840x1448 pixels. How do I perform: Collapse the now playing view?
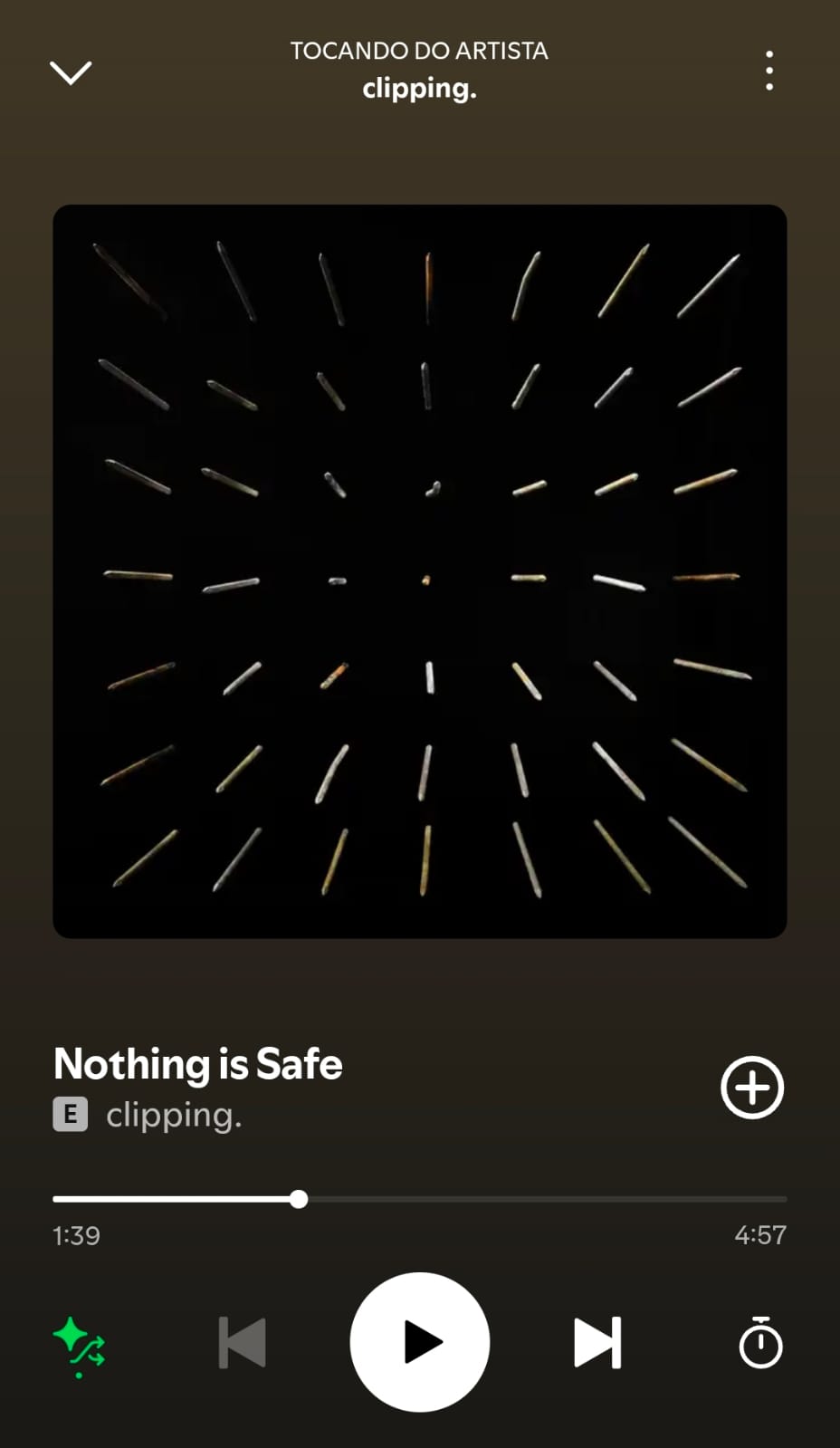click(71, 72)
